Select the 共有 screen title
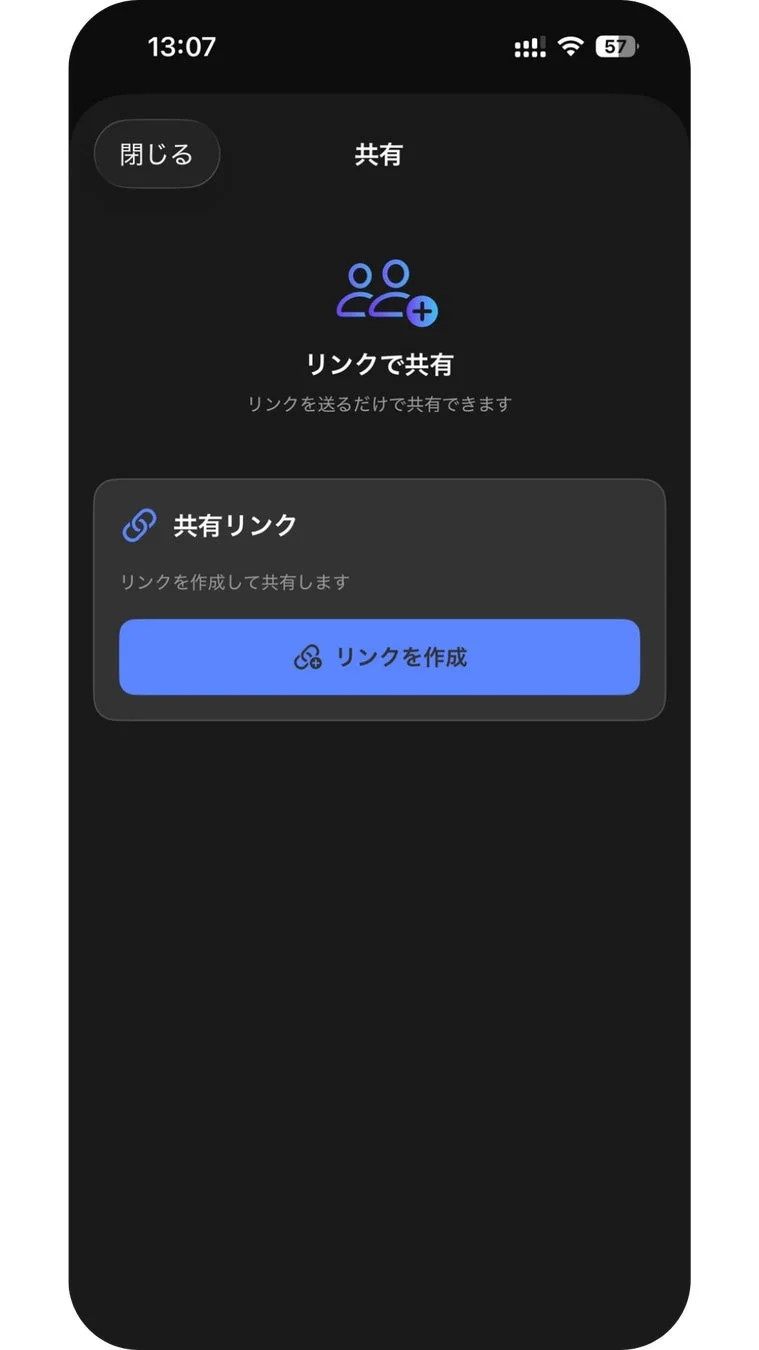This screenshot has height=1350, width=759. tap(378, 155)
